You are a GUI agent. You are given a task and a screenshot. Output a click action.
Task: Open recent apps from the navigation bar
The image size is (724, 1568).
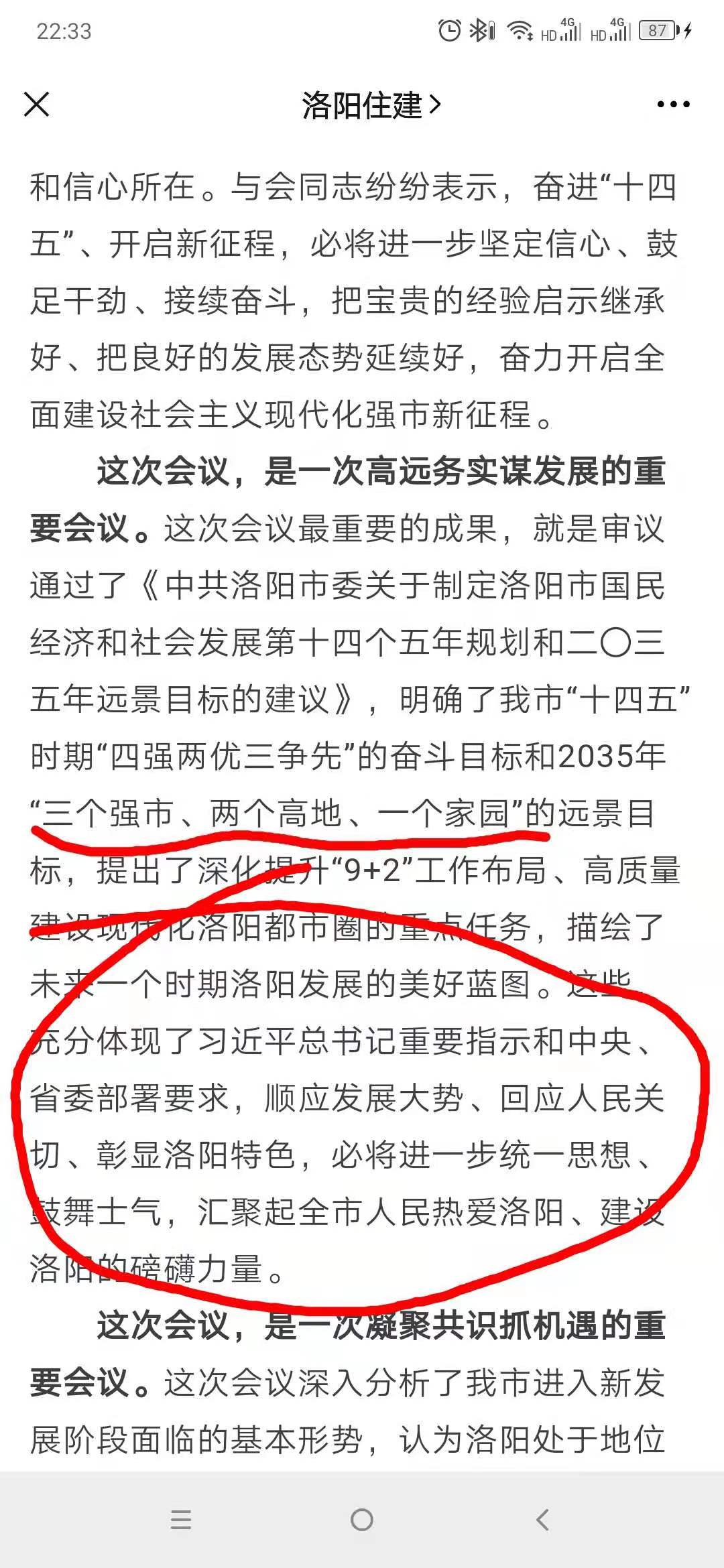tap(181, 1520)
